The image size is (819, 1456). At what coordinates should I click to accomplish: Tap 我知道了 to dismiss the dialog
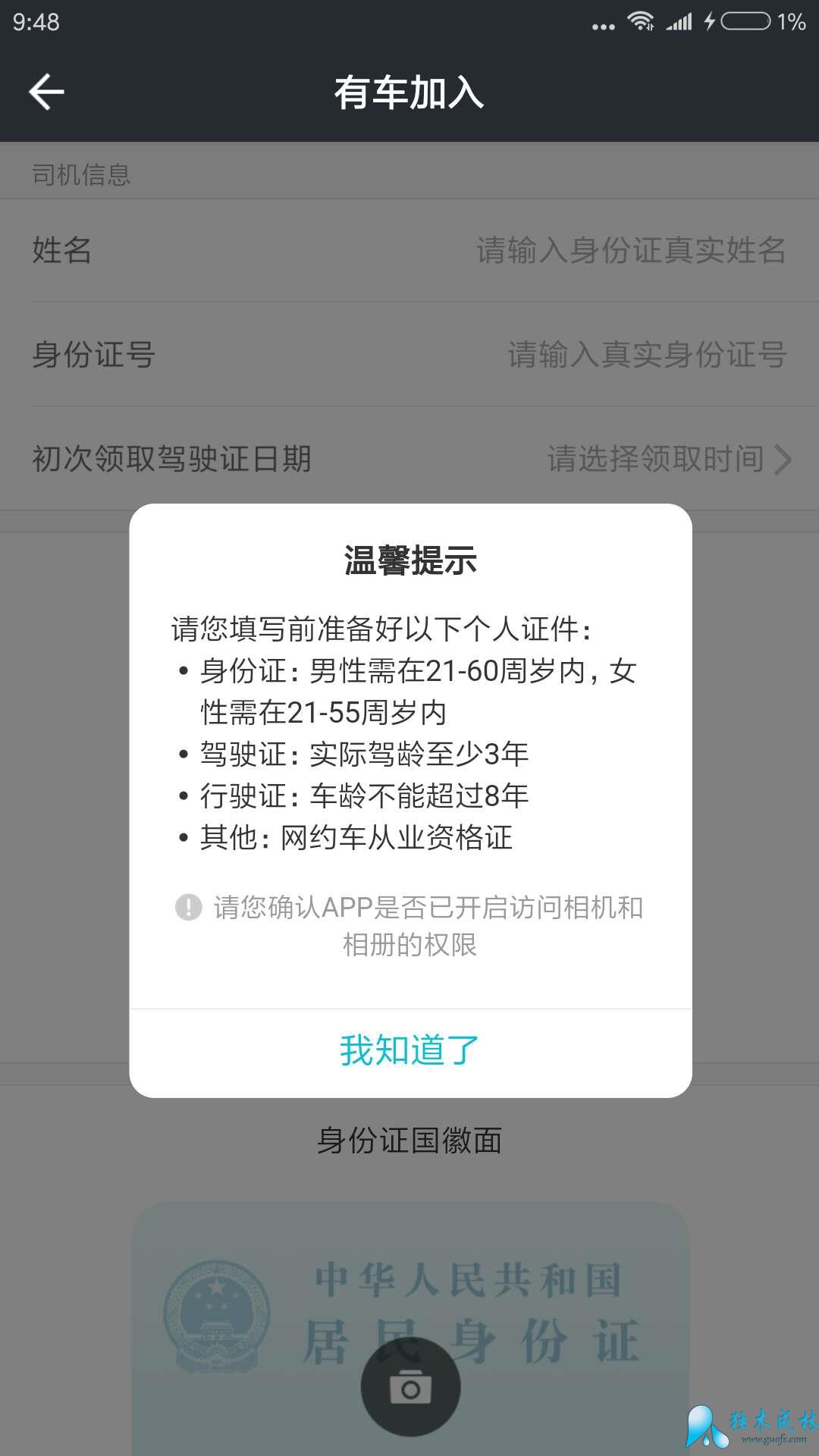tap(409, 1051)
